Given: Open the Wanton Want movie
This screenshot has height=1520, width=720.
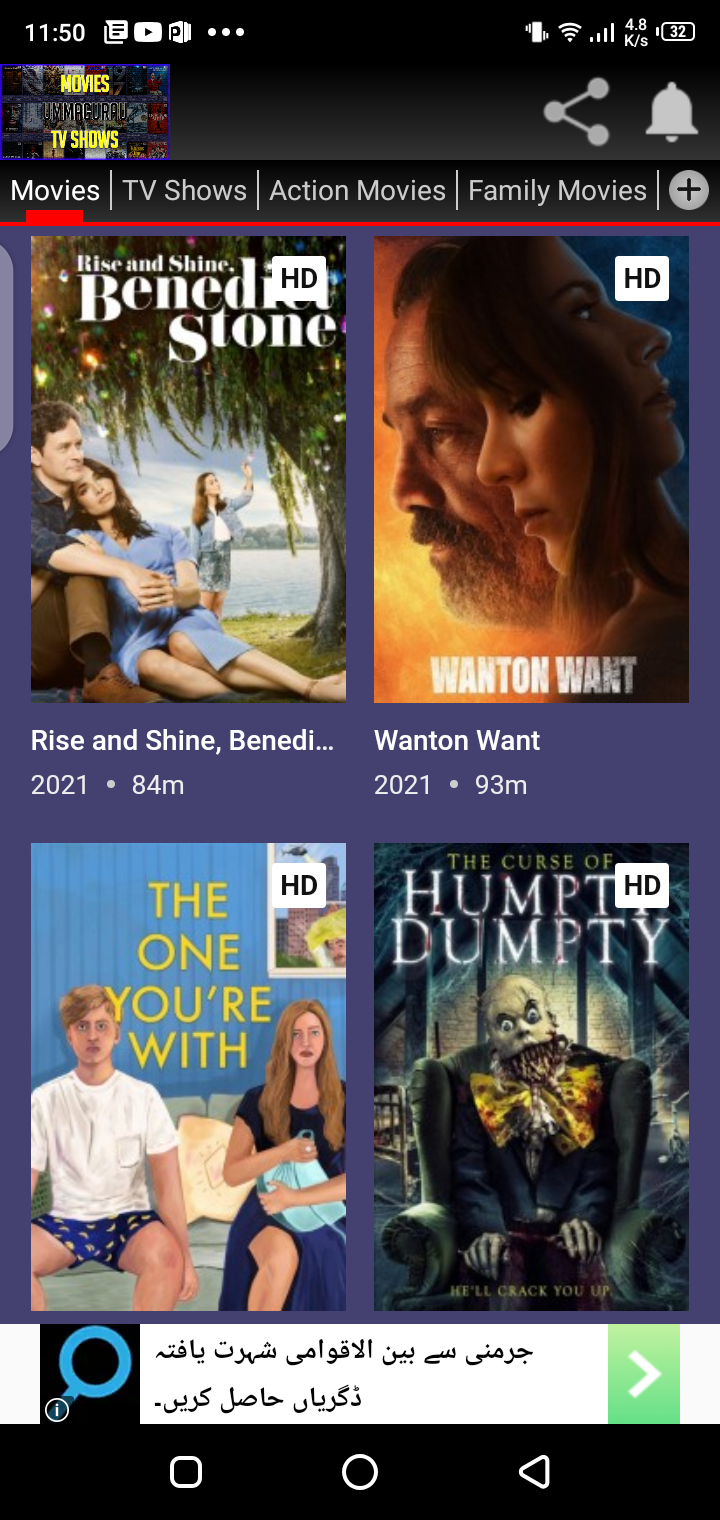Looking at the screenshot, I should click(x=531, y=469).
